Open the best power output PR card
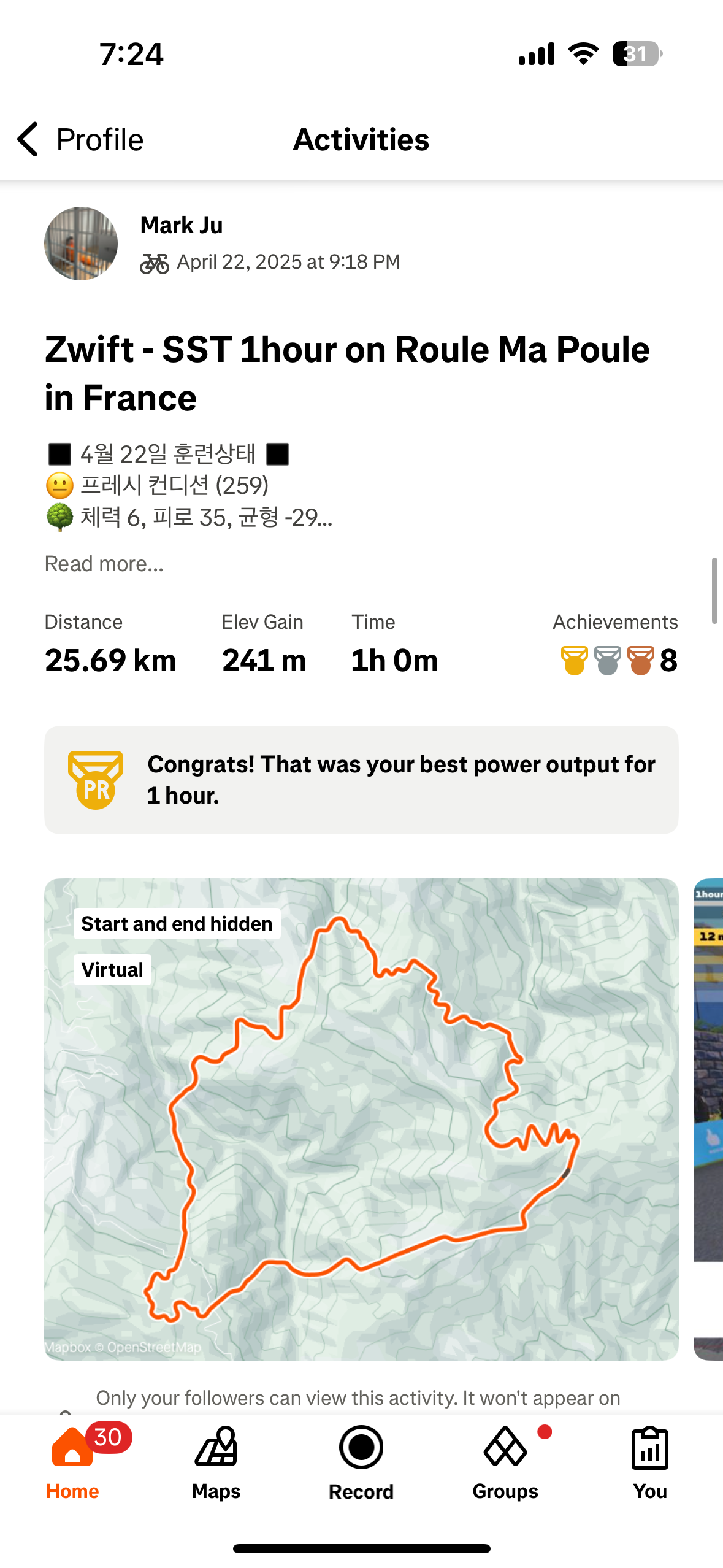723x1568 pixels. click(x=361, y=780)
